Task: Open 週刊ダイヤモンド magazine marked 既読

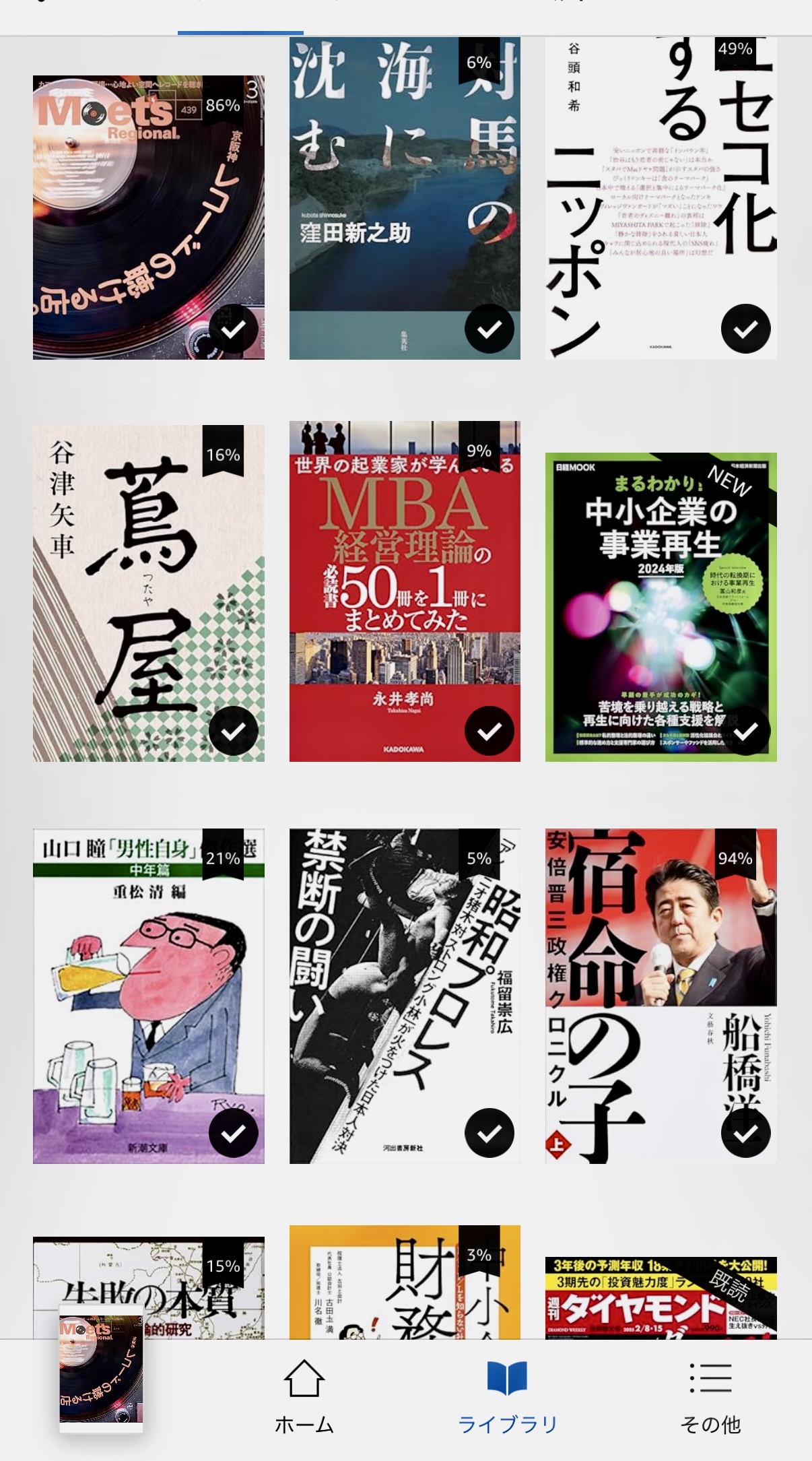Action: click(x=660, y=1297)
